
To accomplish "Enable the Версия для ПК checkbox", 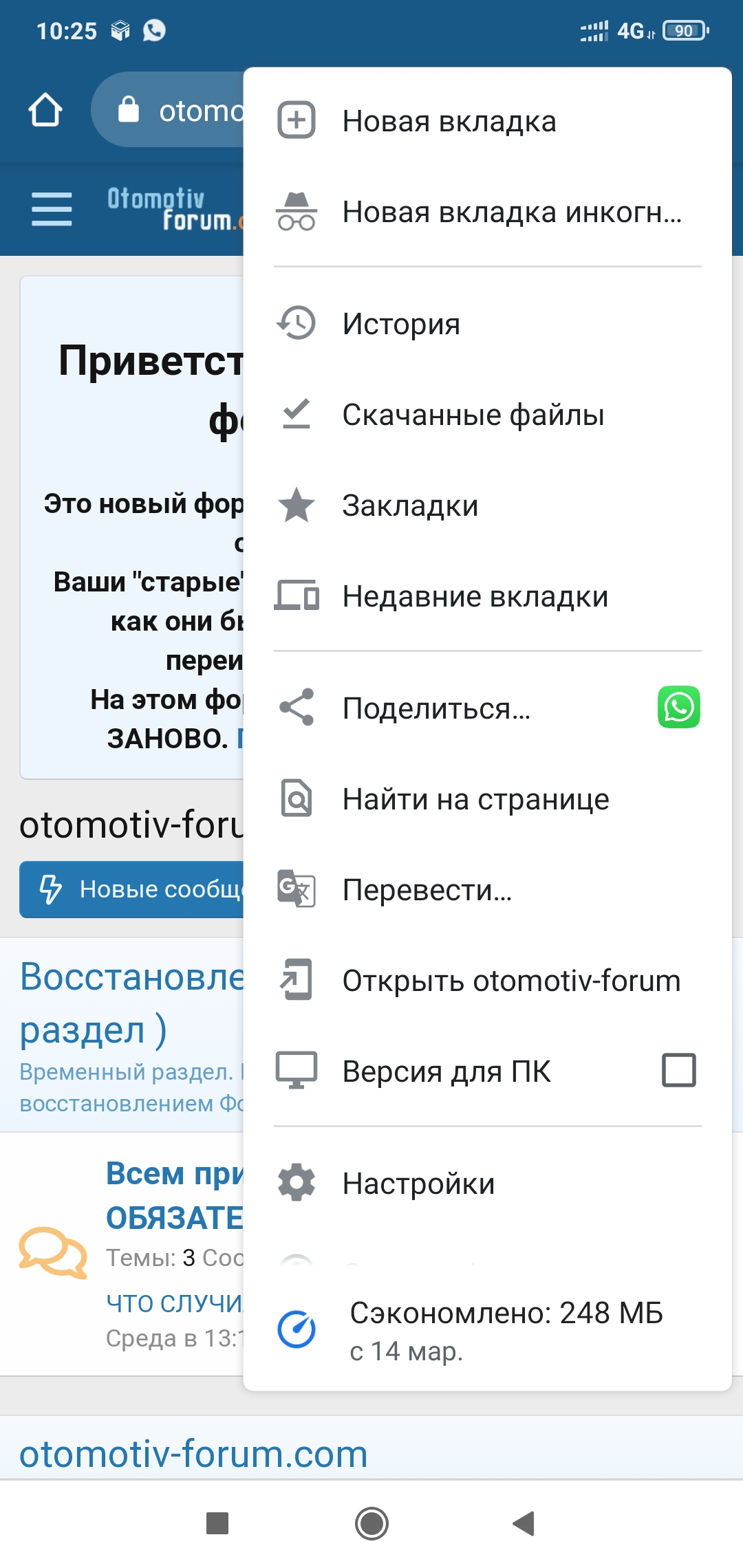I will [678, 1070].
